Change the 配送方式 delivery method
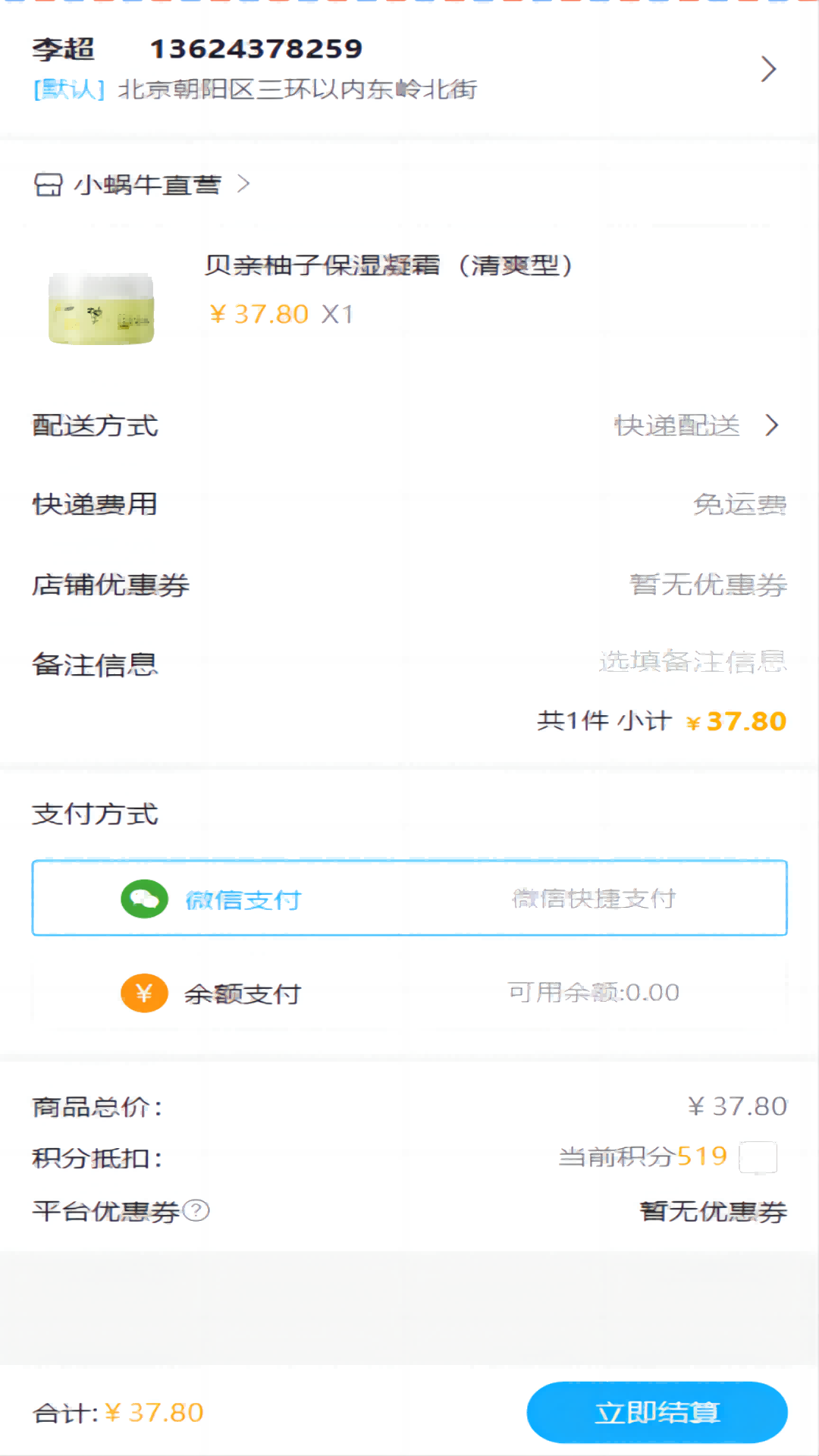 [x=409, y=426]
